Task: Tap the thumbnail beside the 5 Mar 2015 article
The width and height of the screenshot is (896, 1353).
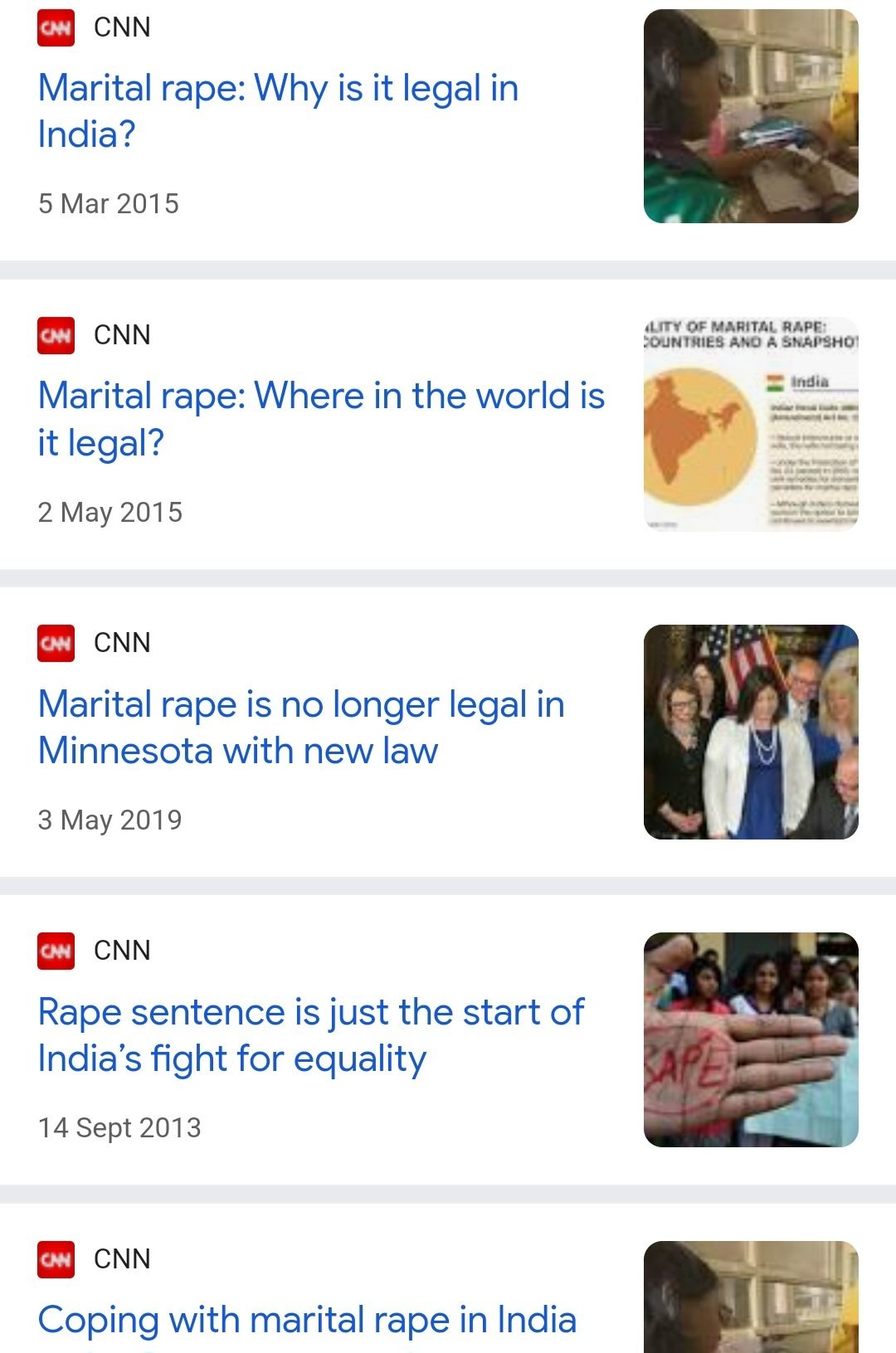Action: click(751, 116)
